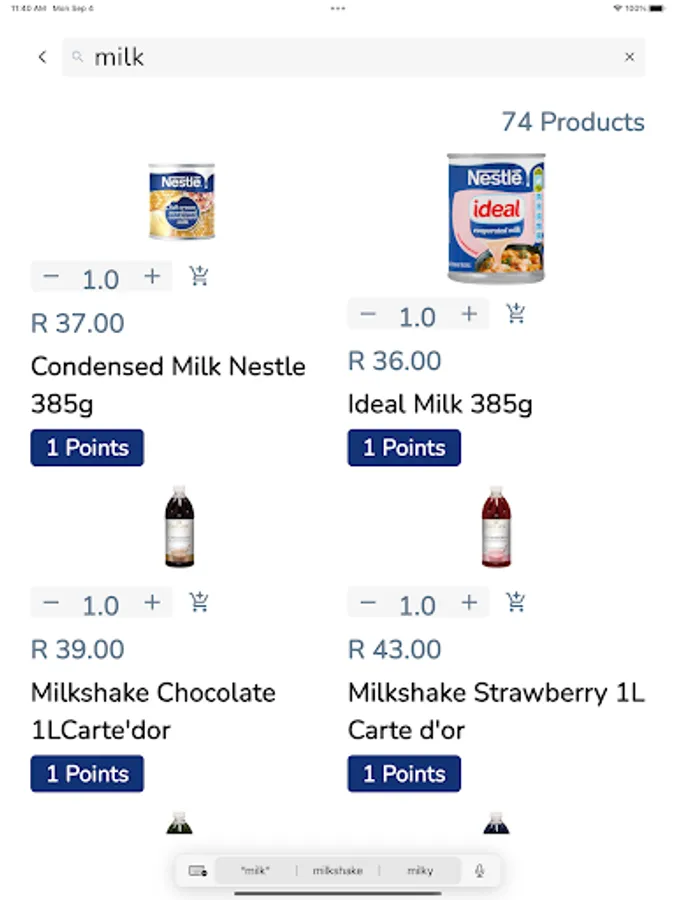This screenshot has height=900, width=675.
Task: Decrease quantity of Condensed Milk Nestle
Action: pos(52,277)
